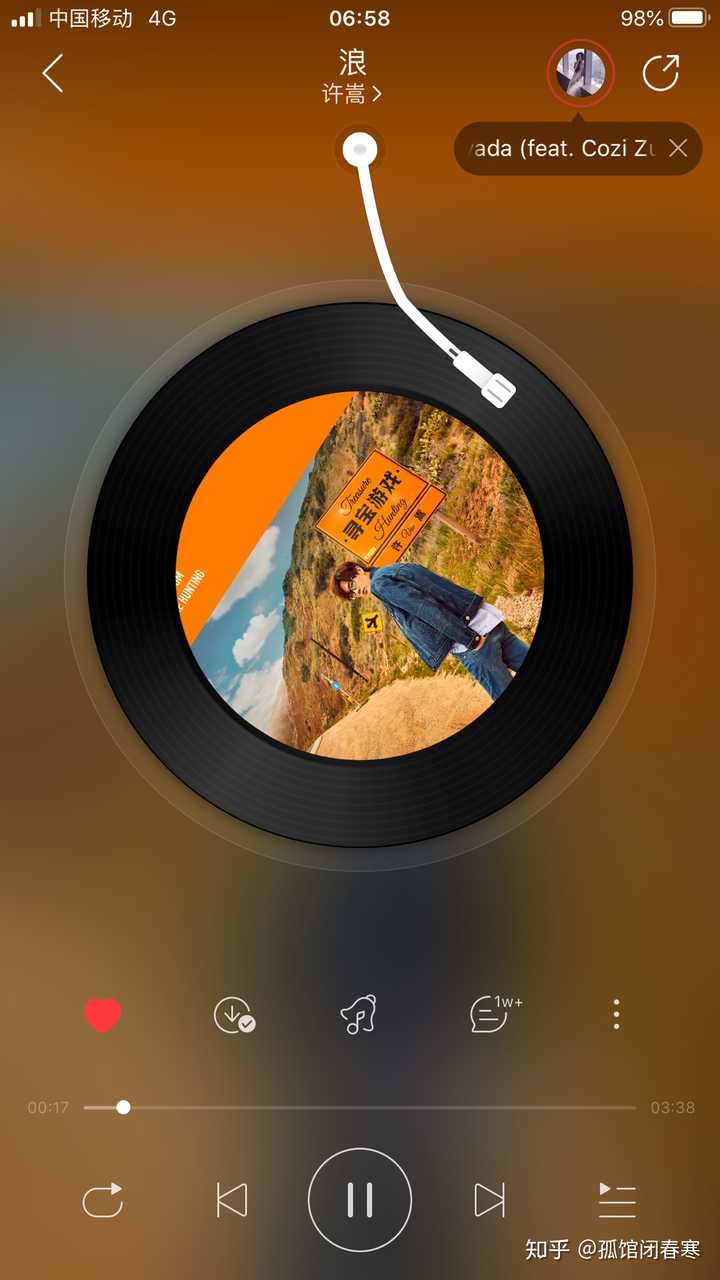The width and height of the screenshot is (720, 1280).
Task: Pause the current song
Action: pyautogui.click(x=360, y=1200)
